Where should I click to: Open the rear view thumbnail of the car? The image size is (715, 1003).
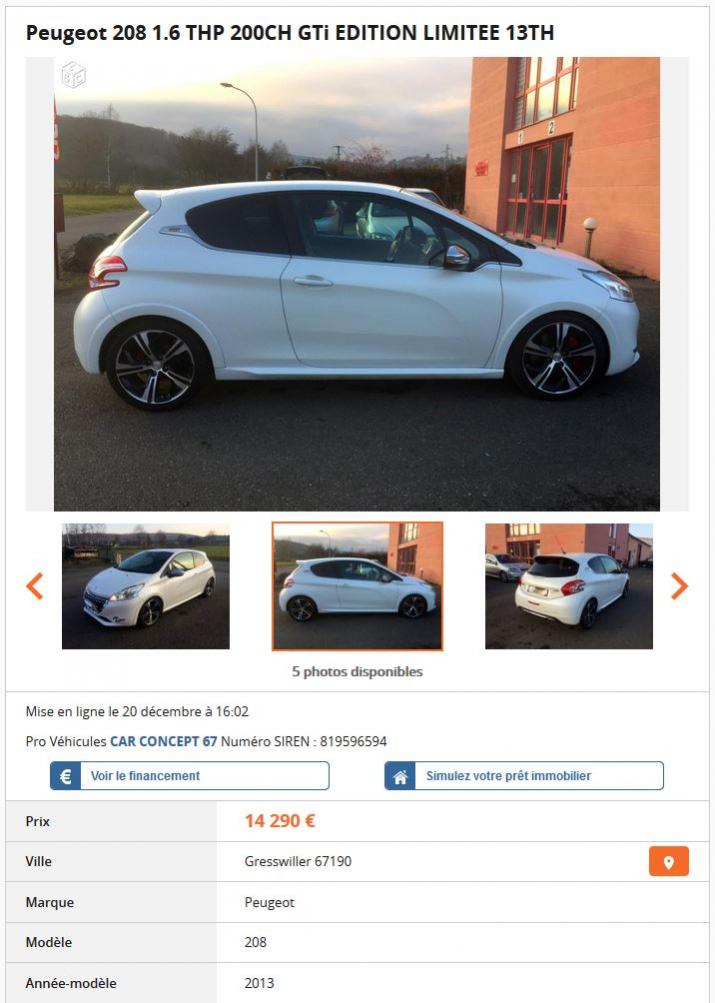point(568,586)
